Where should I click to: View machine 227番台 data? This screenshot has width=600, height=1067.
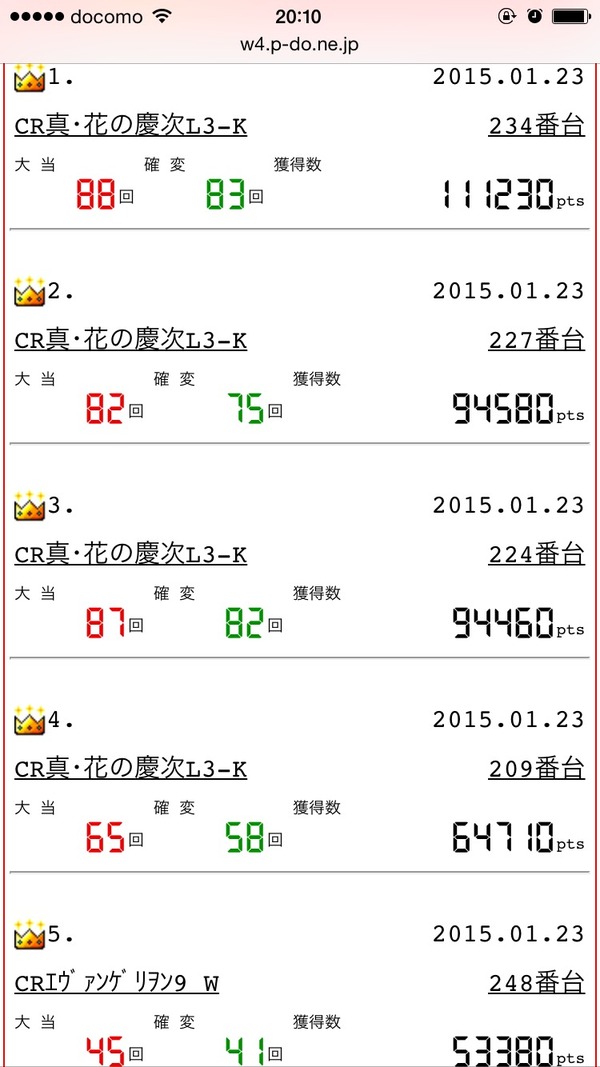pos(536,340)
